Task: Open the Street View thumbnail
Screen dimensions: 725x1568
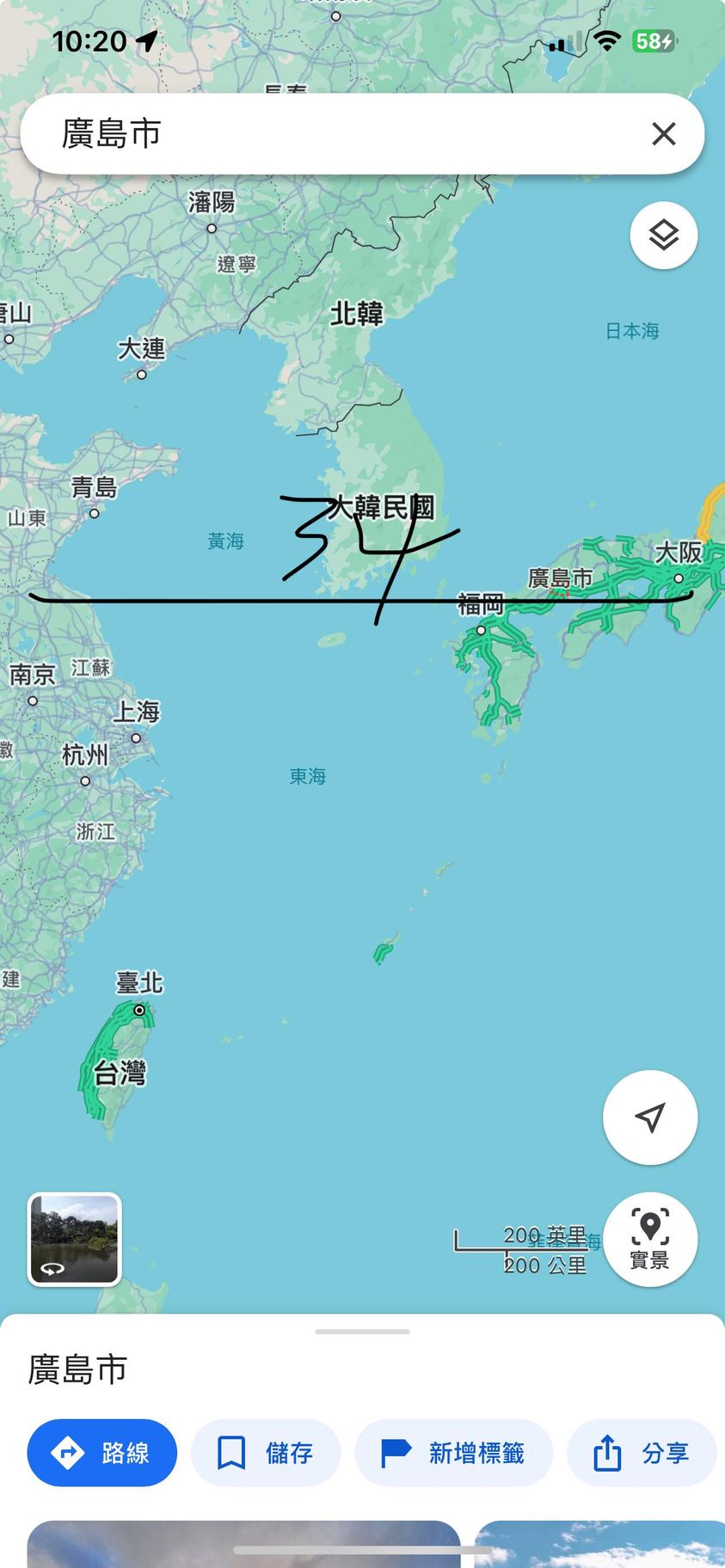Action: (x=75, y=1239)
